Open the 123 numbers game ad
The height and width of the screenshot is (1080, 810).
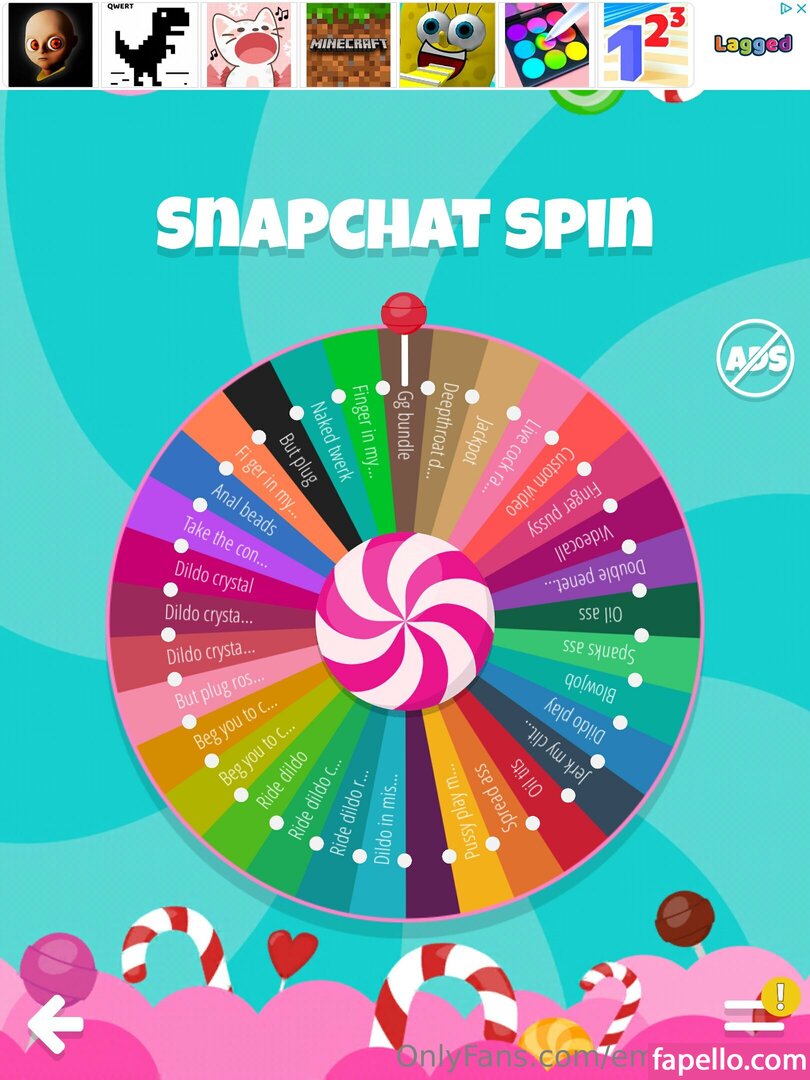pyautogui.click(x=645, y=45)
